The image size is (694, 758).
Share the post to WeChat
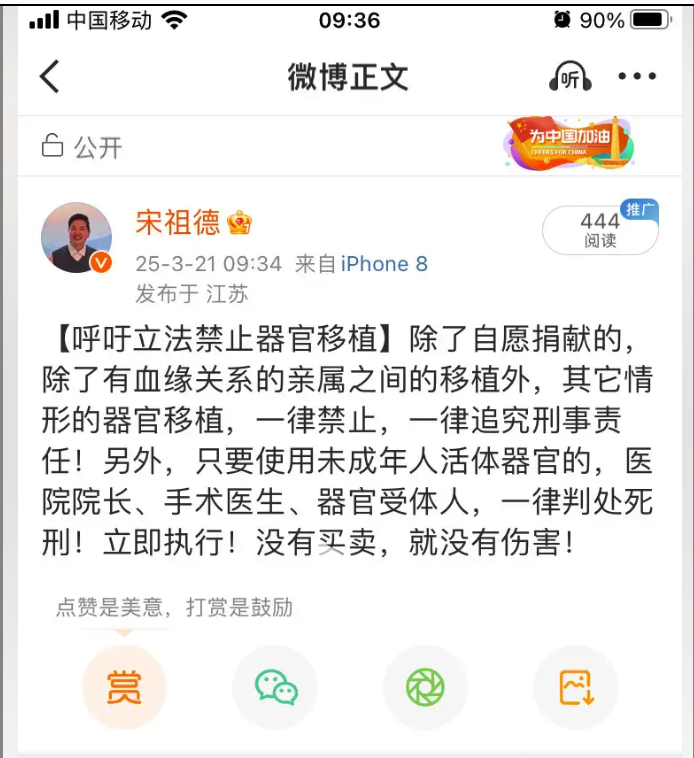276,688
